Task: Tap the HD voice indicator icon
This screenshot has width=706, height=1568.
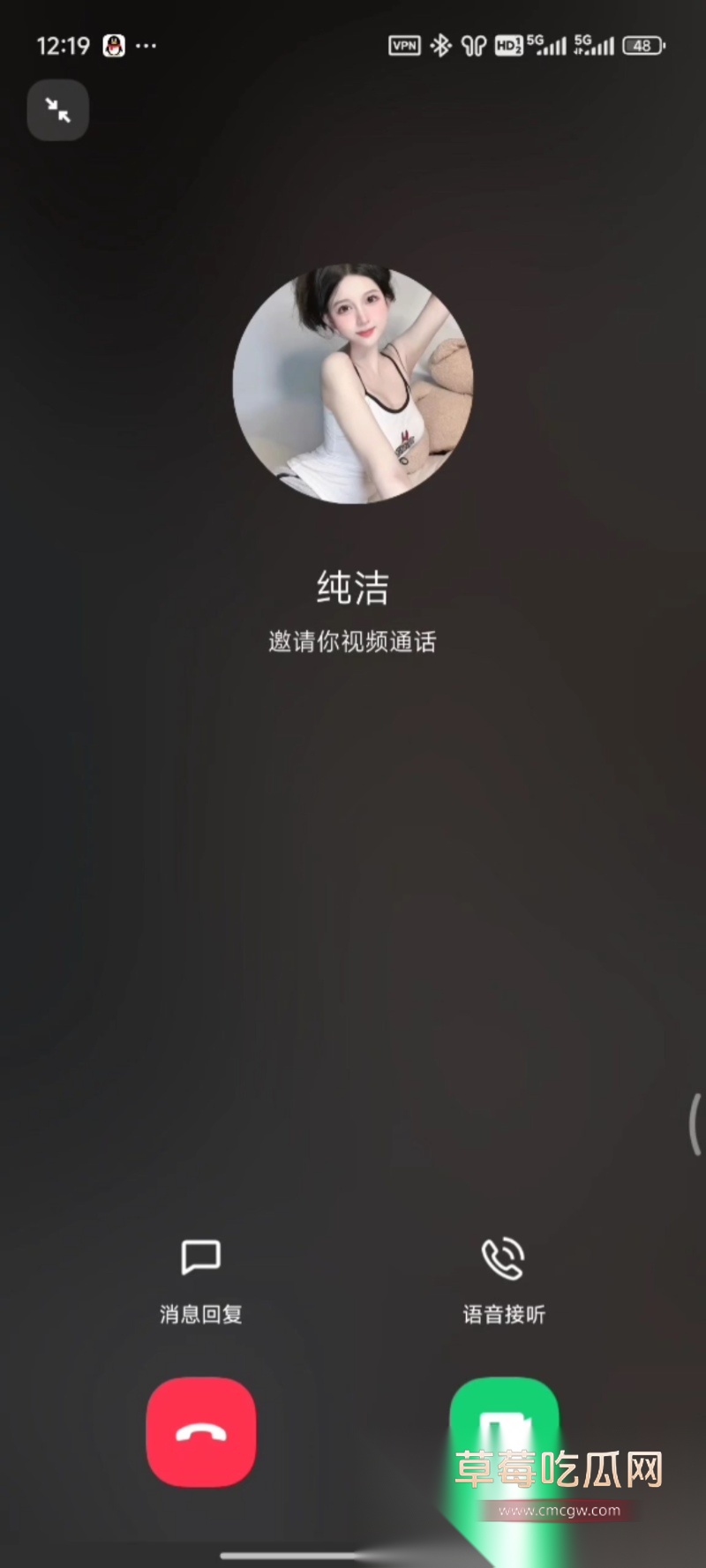Action: tap(510, 45)
